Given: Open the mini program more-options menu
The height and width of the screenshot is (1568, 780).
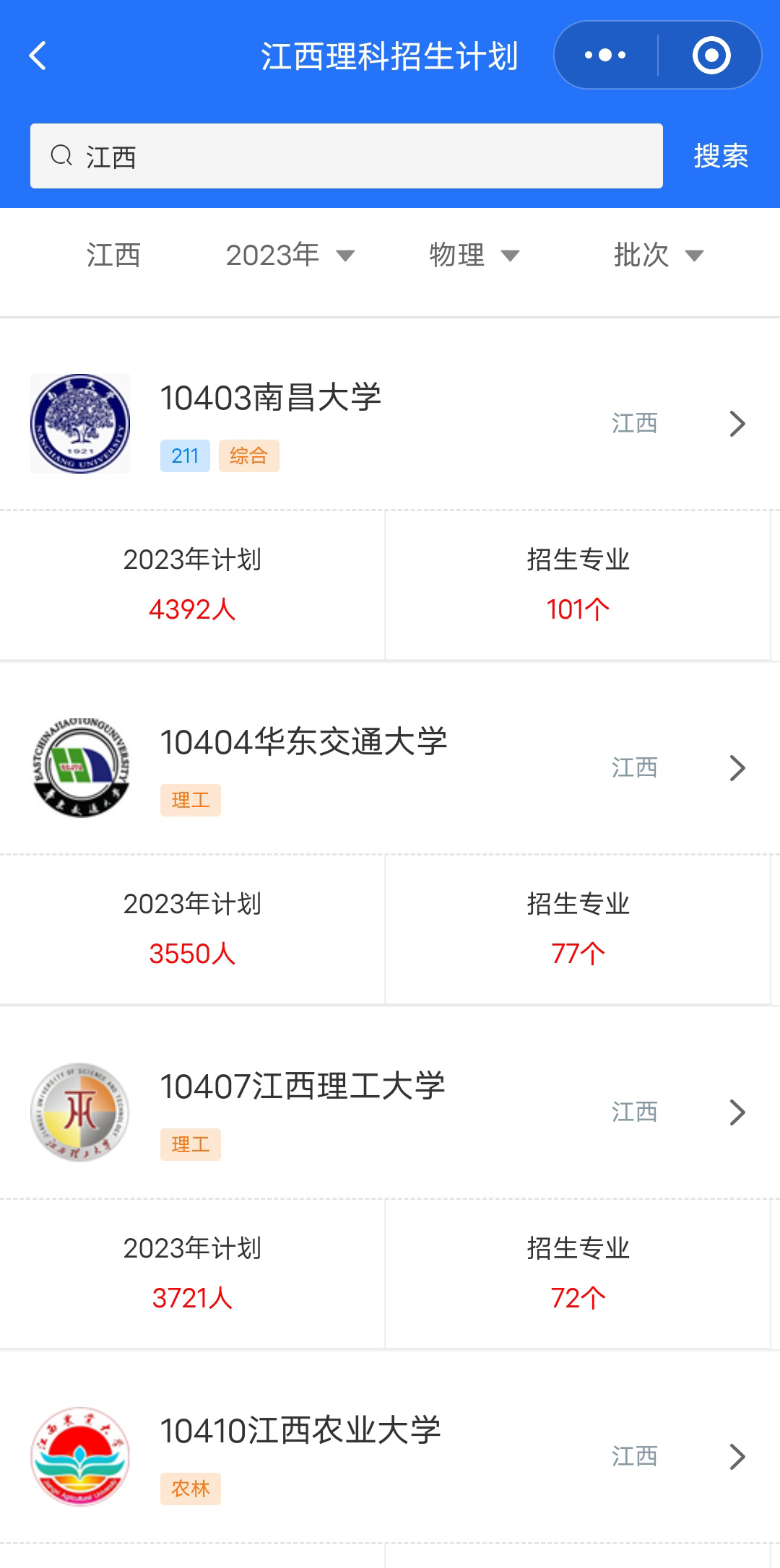Looking at the screenshot, I should [605, 56].
